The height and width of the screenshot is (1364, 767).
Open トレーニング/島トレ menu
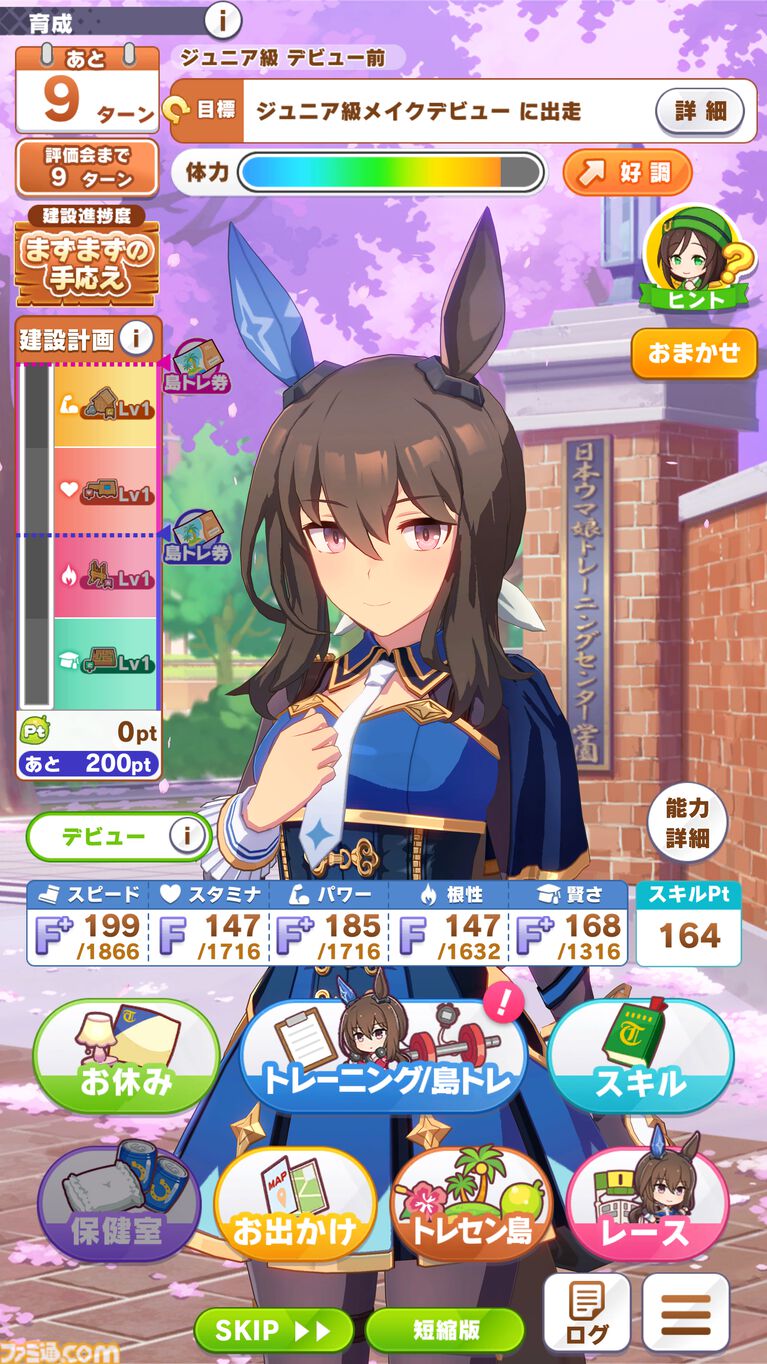(385, 1056)
